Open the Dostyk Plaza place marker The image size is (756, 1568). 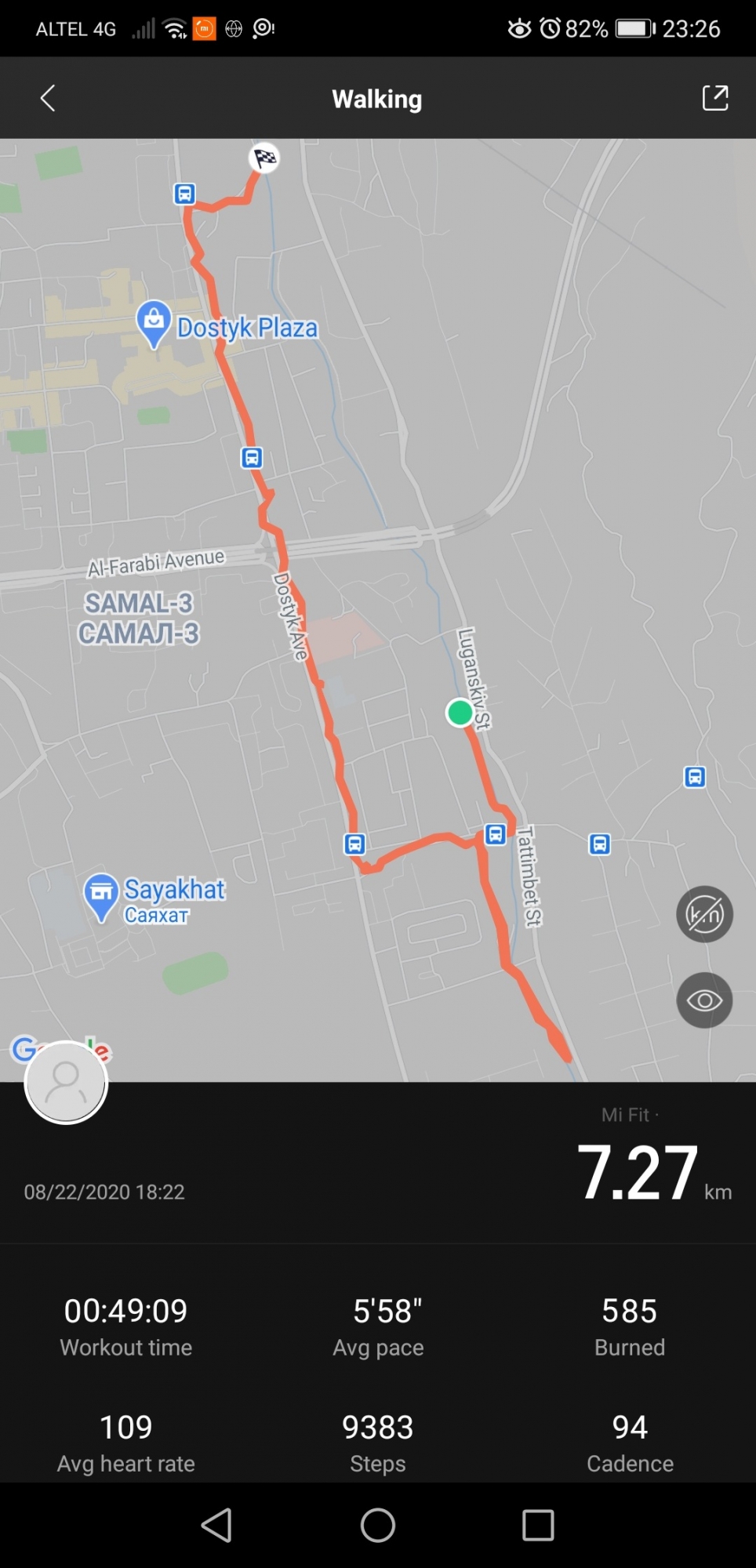[x=154, y=322]
